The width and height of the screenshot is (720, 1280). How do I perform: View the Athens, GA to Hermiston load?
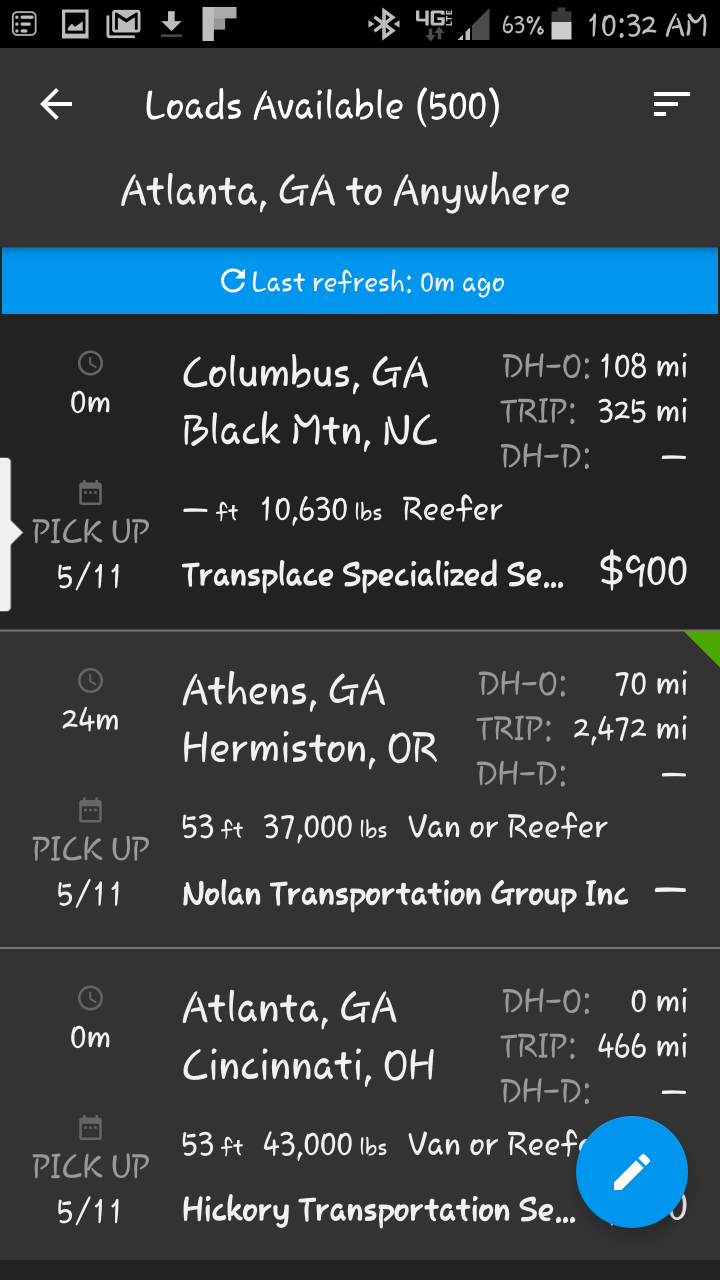click(360, 790)
